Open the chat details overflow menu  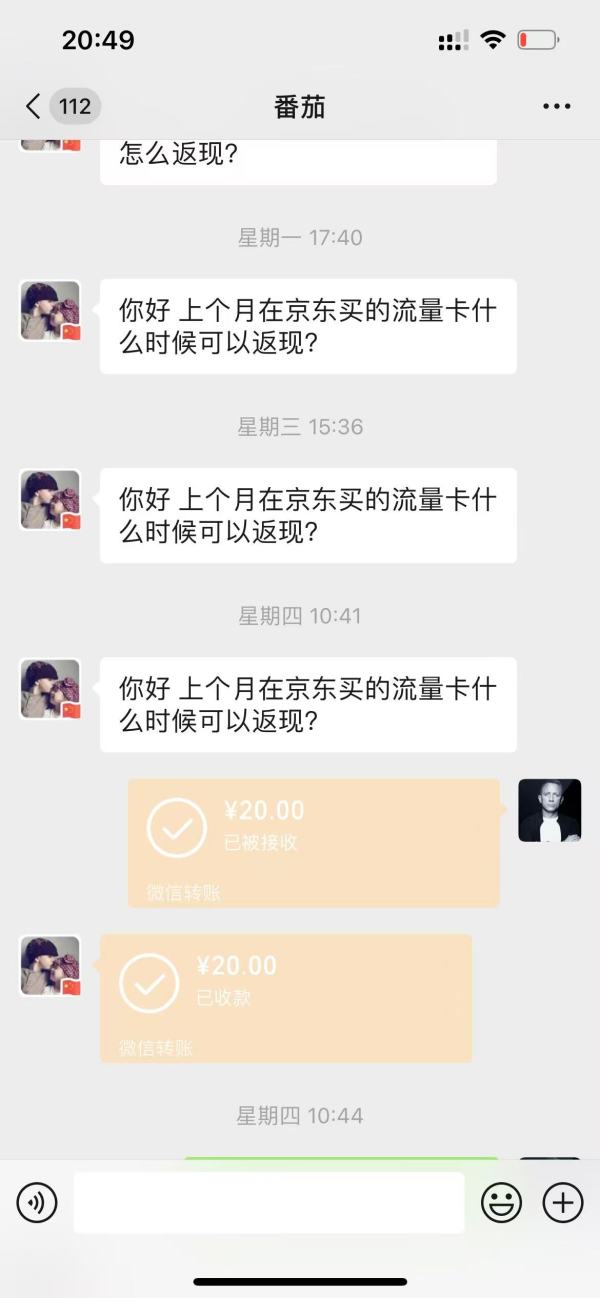tap(556, 106)
